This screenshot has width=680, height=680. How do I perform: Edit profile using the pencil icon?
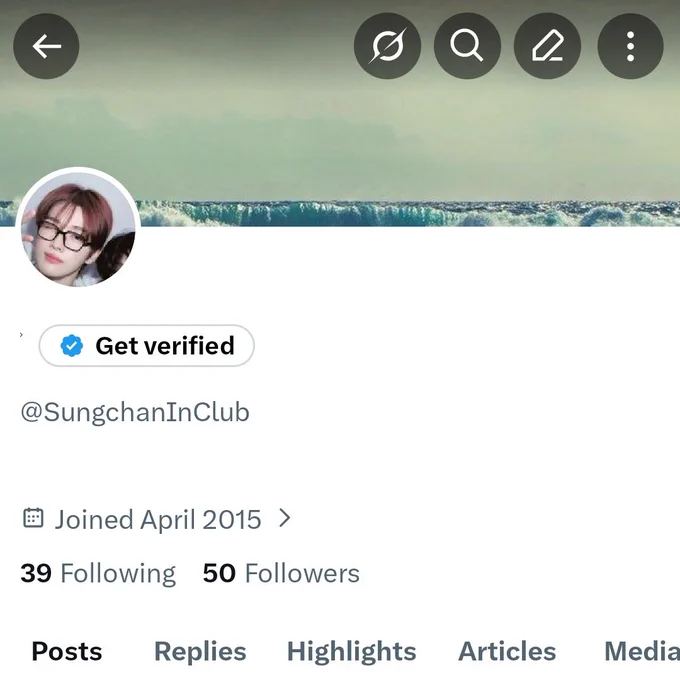point(547,46)
